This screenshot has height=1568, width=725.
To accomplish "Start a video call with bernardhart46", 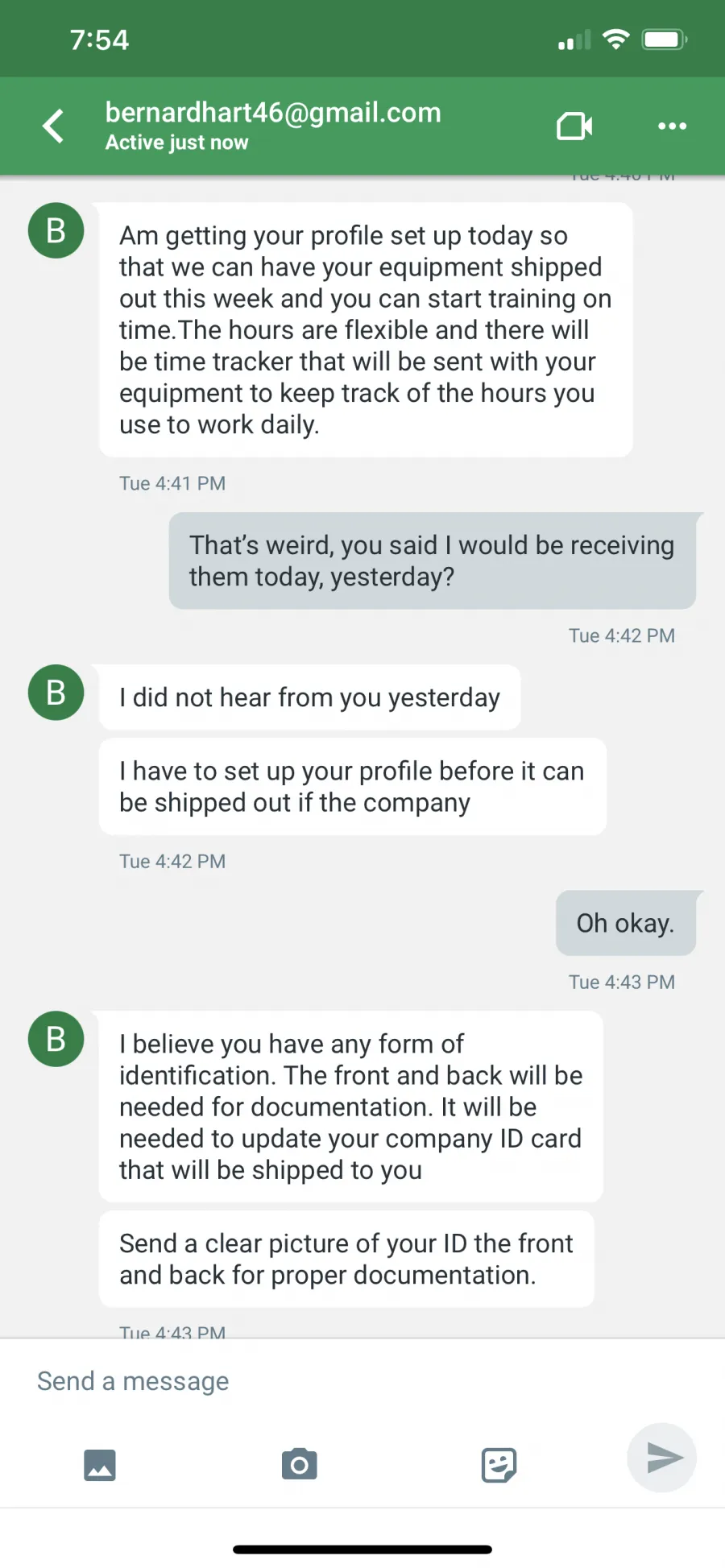I will pyautogui.click(x=574, y=126).
